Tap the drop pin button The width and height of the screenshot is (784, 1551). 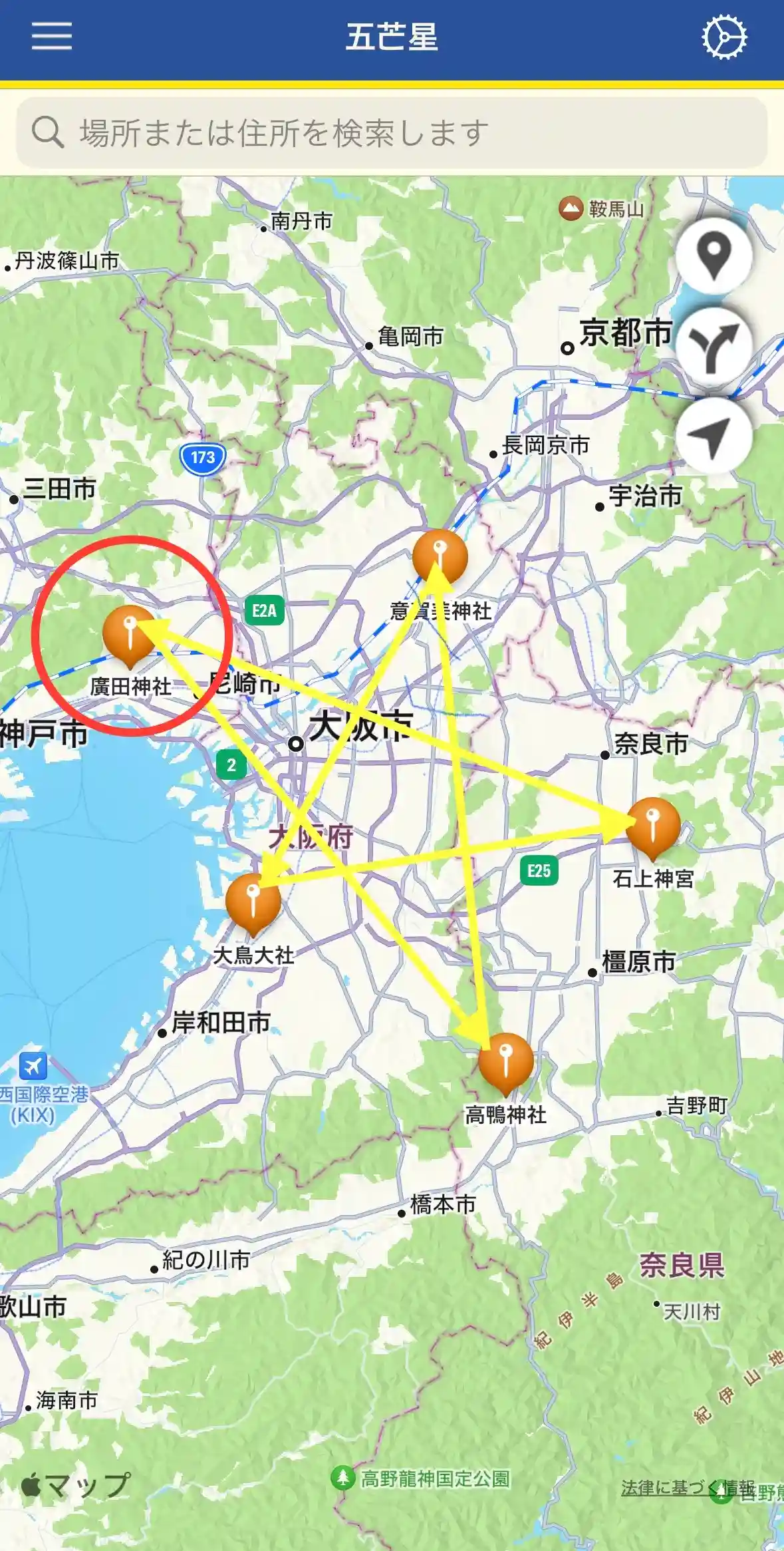click(x=714, y=256)
